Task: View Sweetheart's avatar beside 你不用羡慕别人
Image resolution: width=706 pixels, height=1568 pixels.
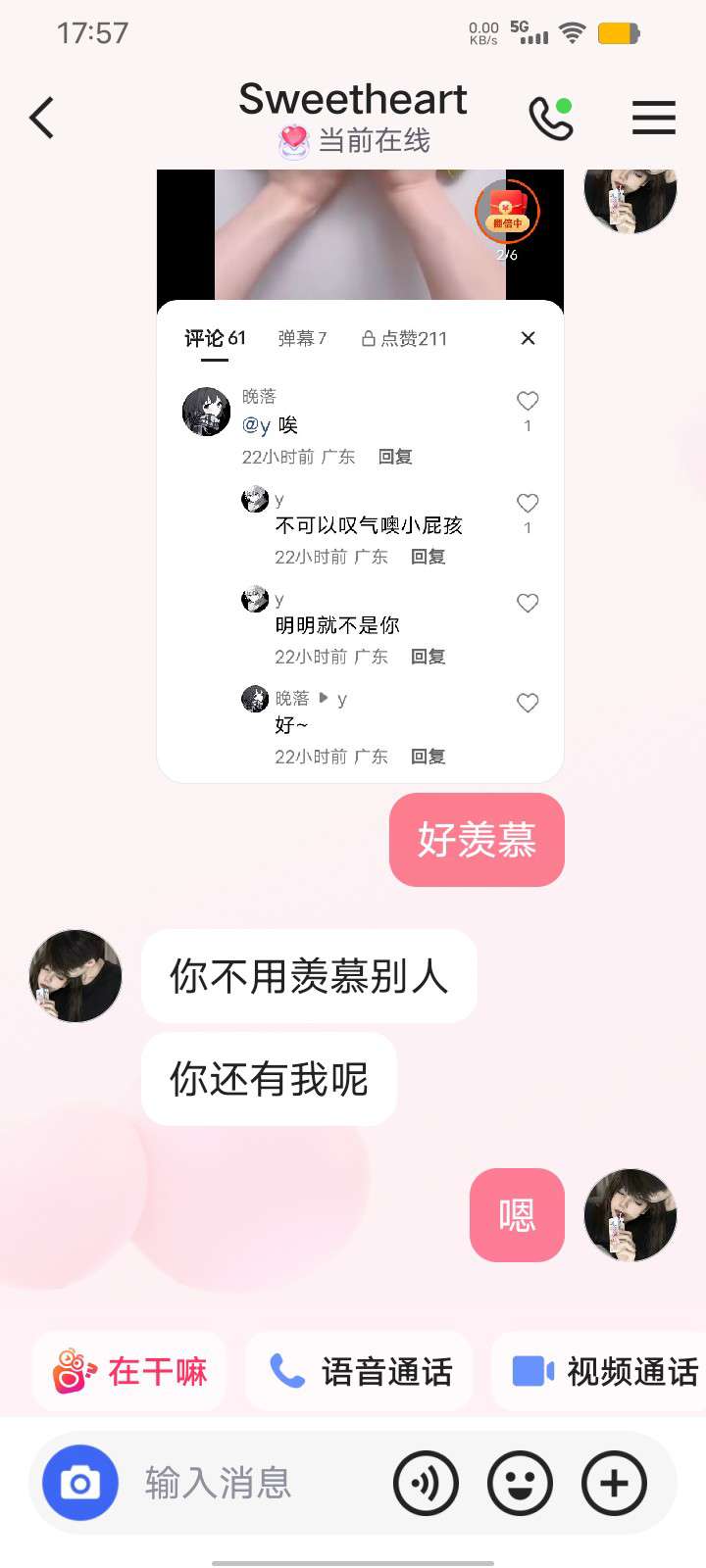Action: (76, 976)
